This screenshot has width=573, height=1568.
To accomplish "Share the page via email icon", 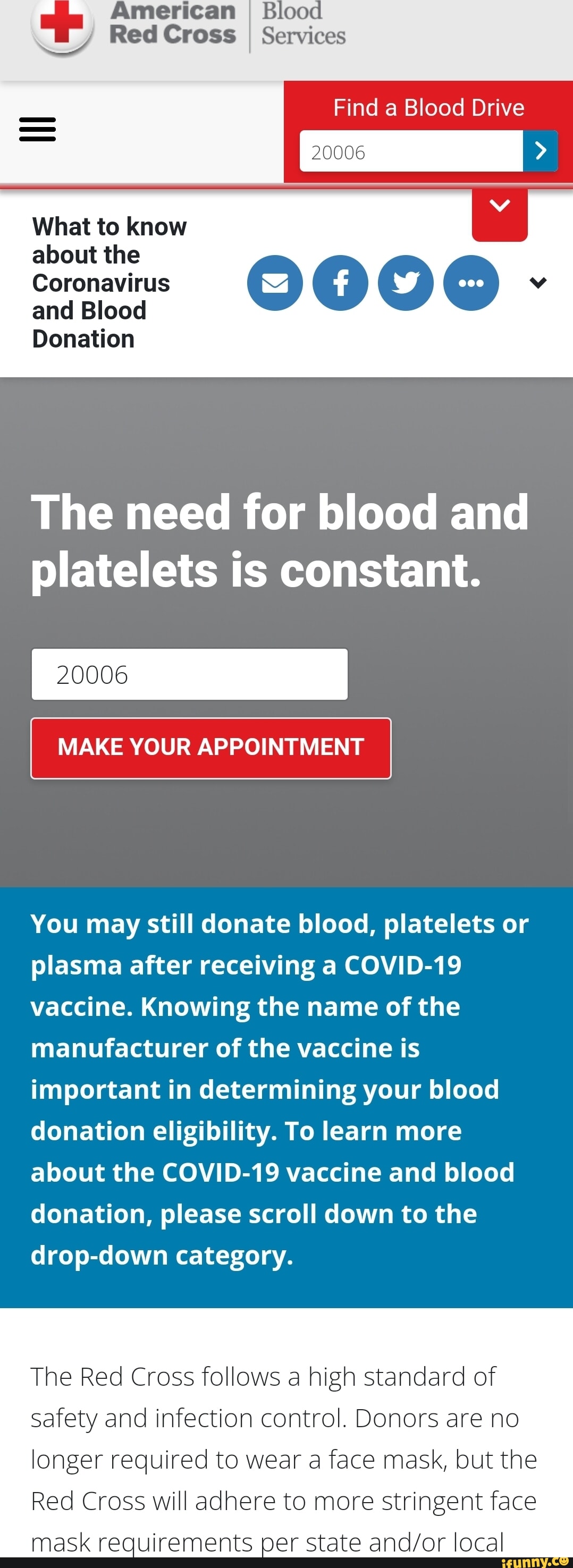I will [x=275, y=283].
